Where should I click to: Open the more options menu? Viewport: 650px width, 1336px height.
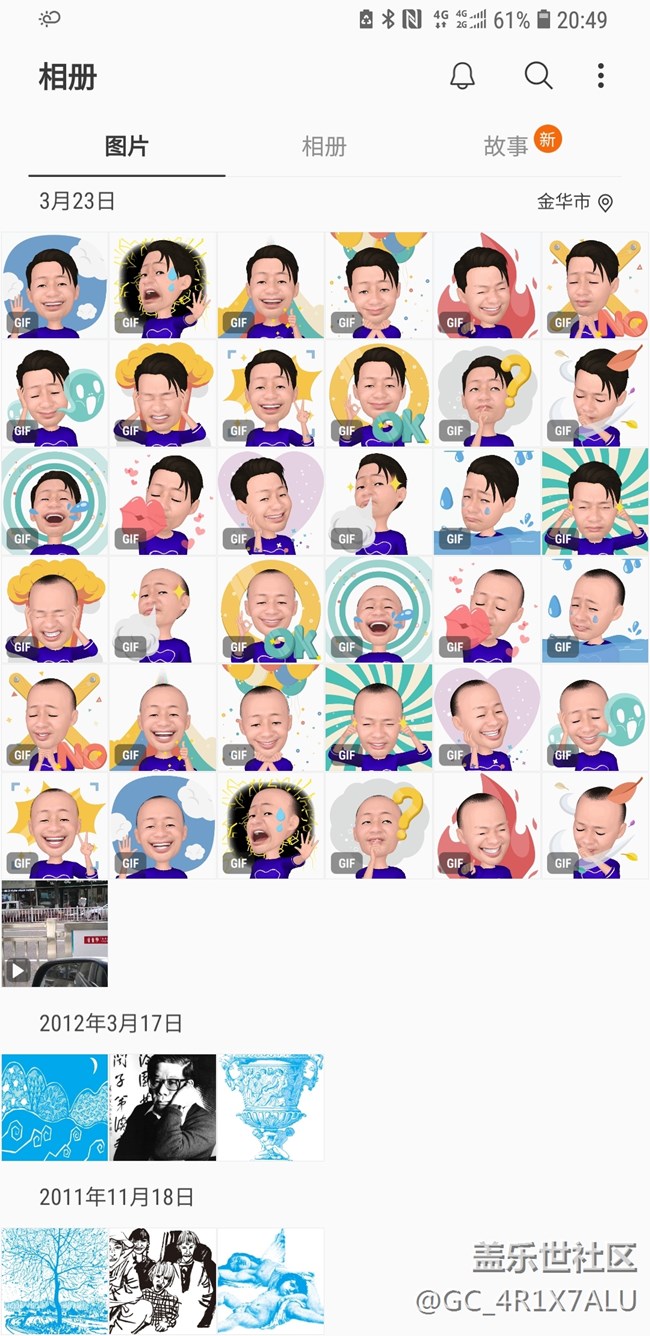point(600,76)
